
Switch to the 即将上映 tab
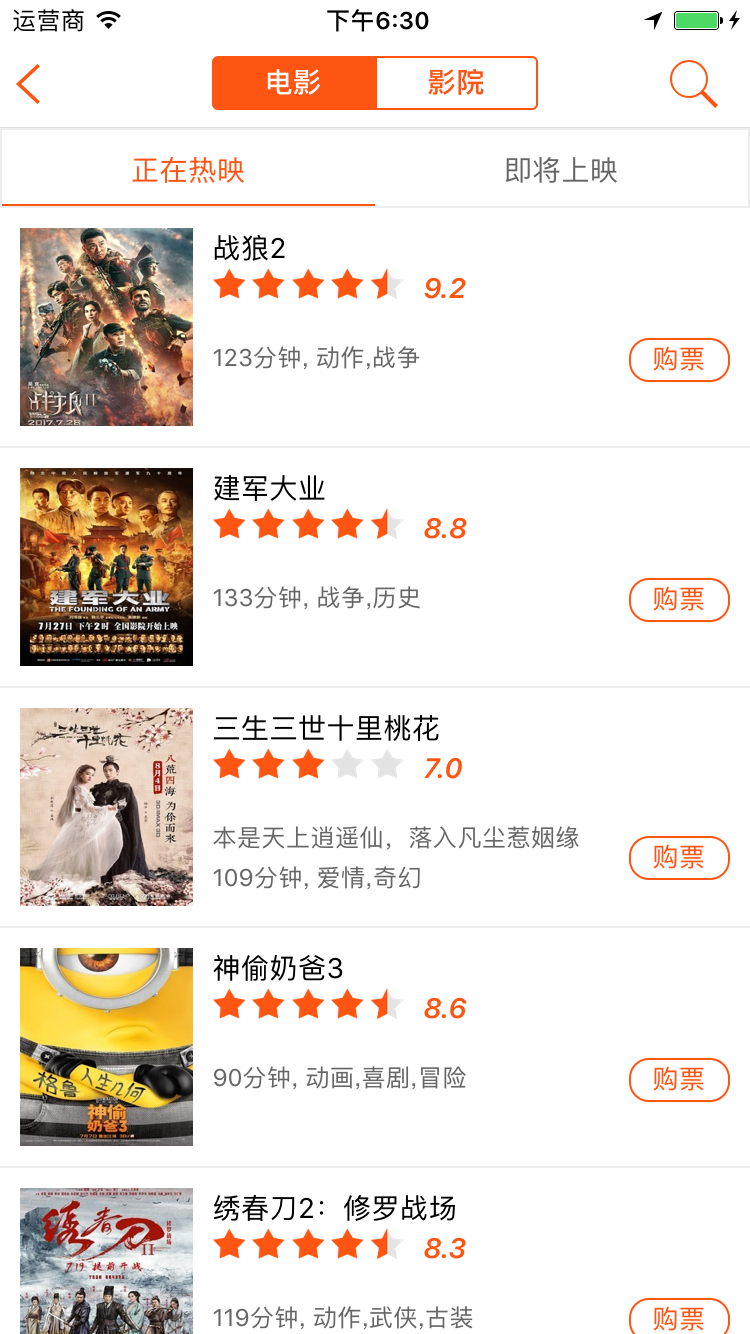coord(560,170)
